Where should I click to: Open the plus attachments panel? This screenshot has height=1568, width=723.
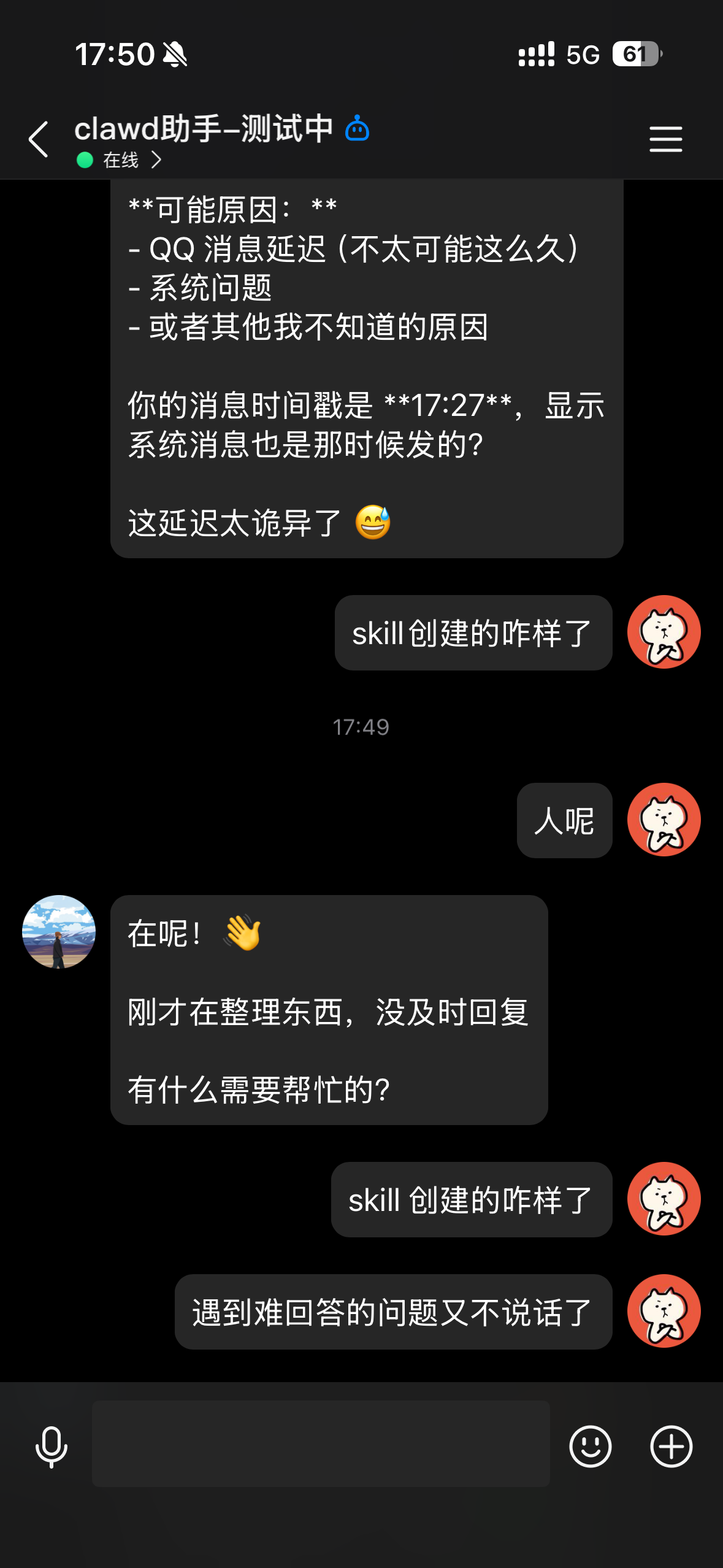(671, 1447)
